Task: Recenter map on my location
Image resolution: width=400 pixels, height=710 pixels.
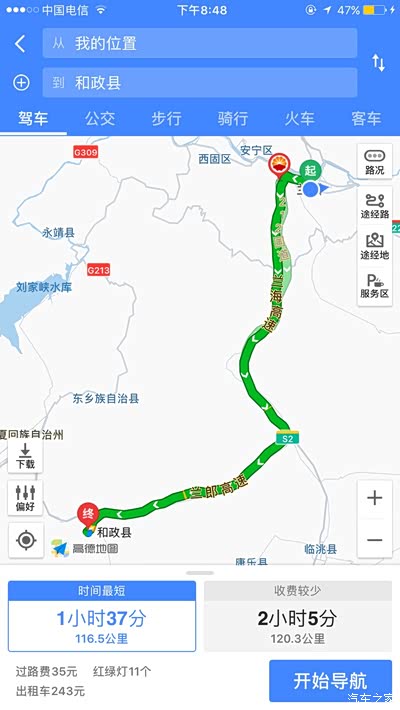Action: pyautogui.click(x=26, y=540)
